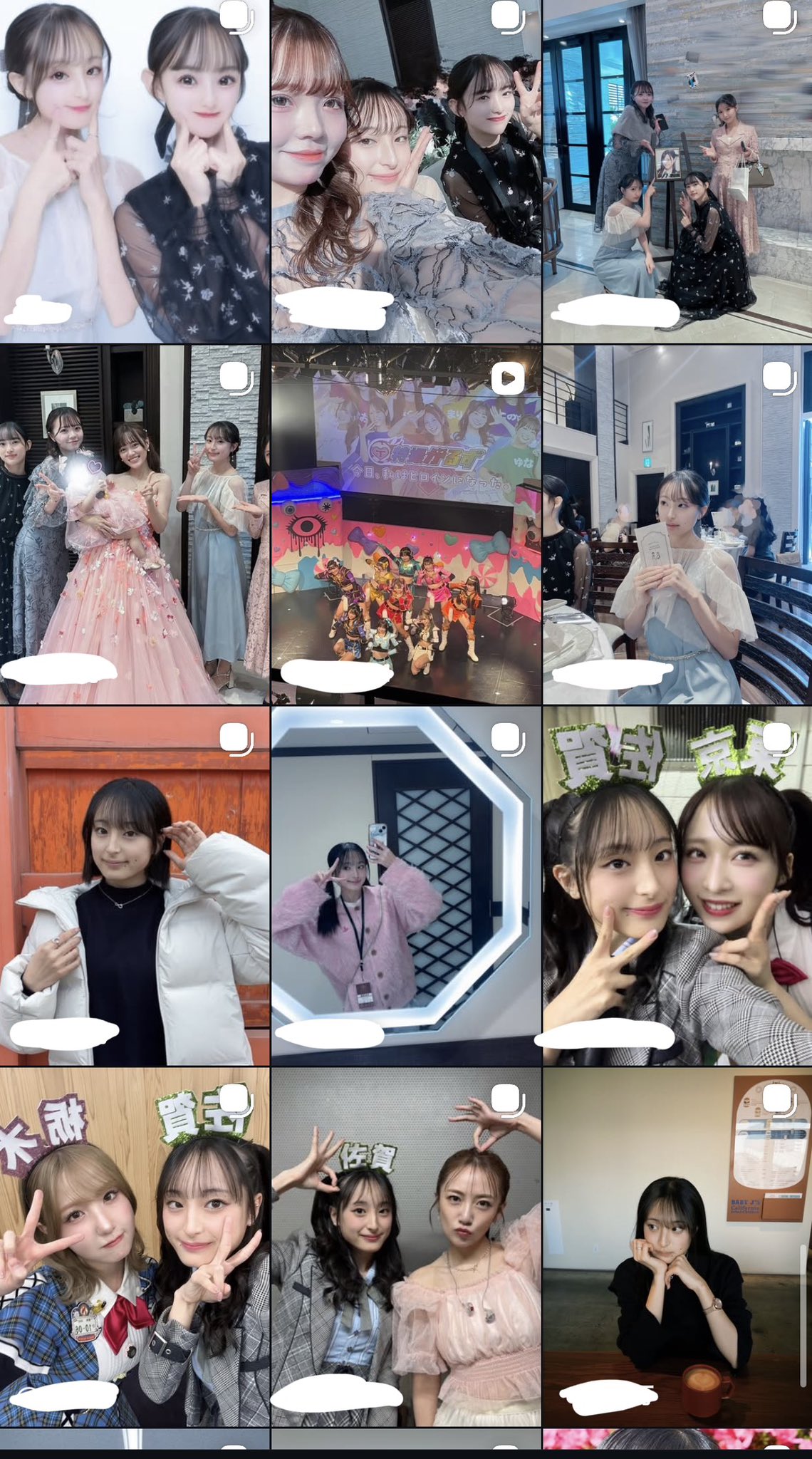Open the pink ball gown with baby post
Image resolution: width=812 pixels, height=1459 pixels.
point(135,525)
